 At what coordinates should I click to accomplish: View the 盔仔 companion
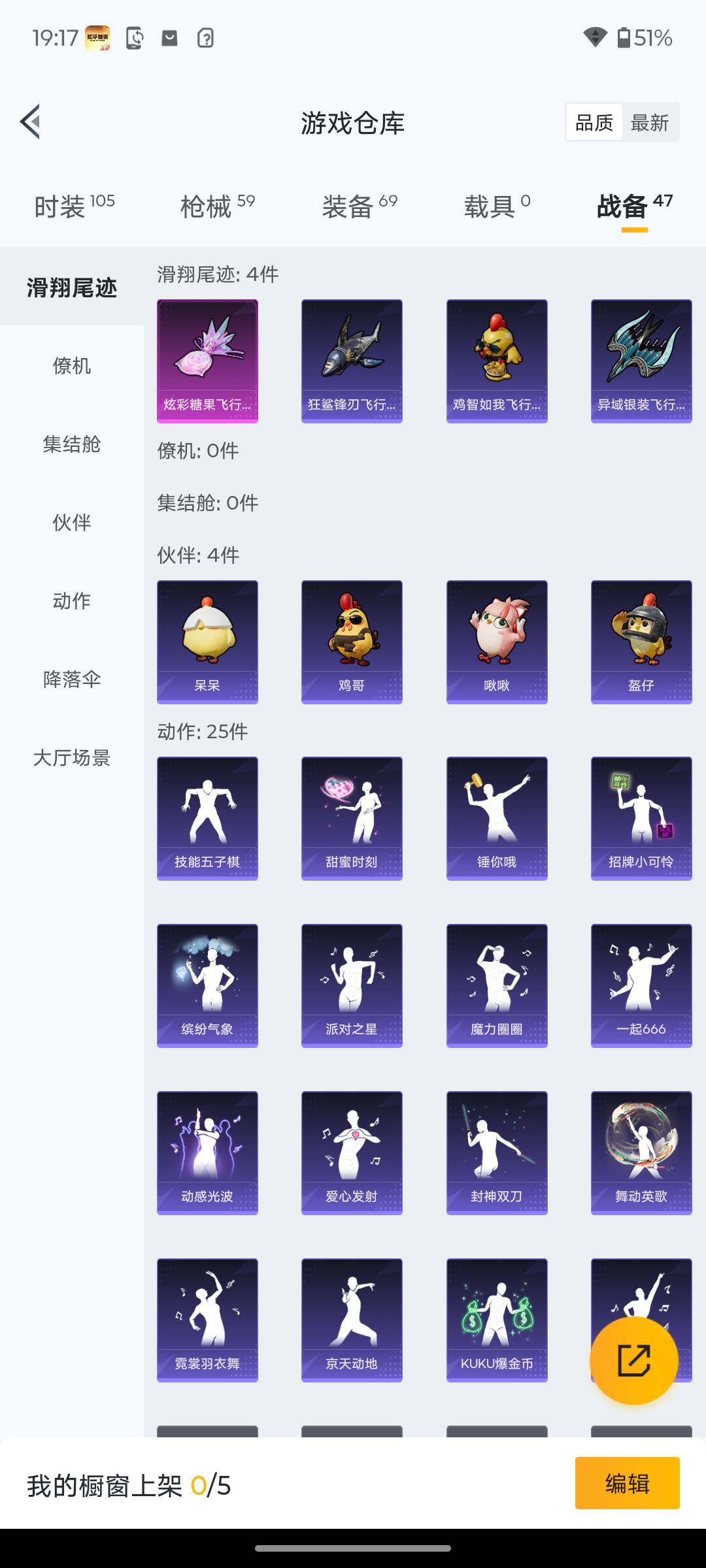(x=641, y=642)
